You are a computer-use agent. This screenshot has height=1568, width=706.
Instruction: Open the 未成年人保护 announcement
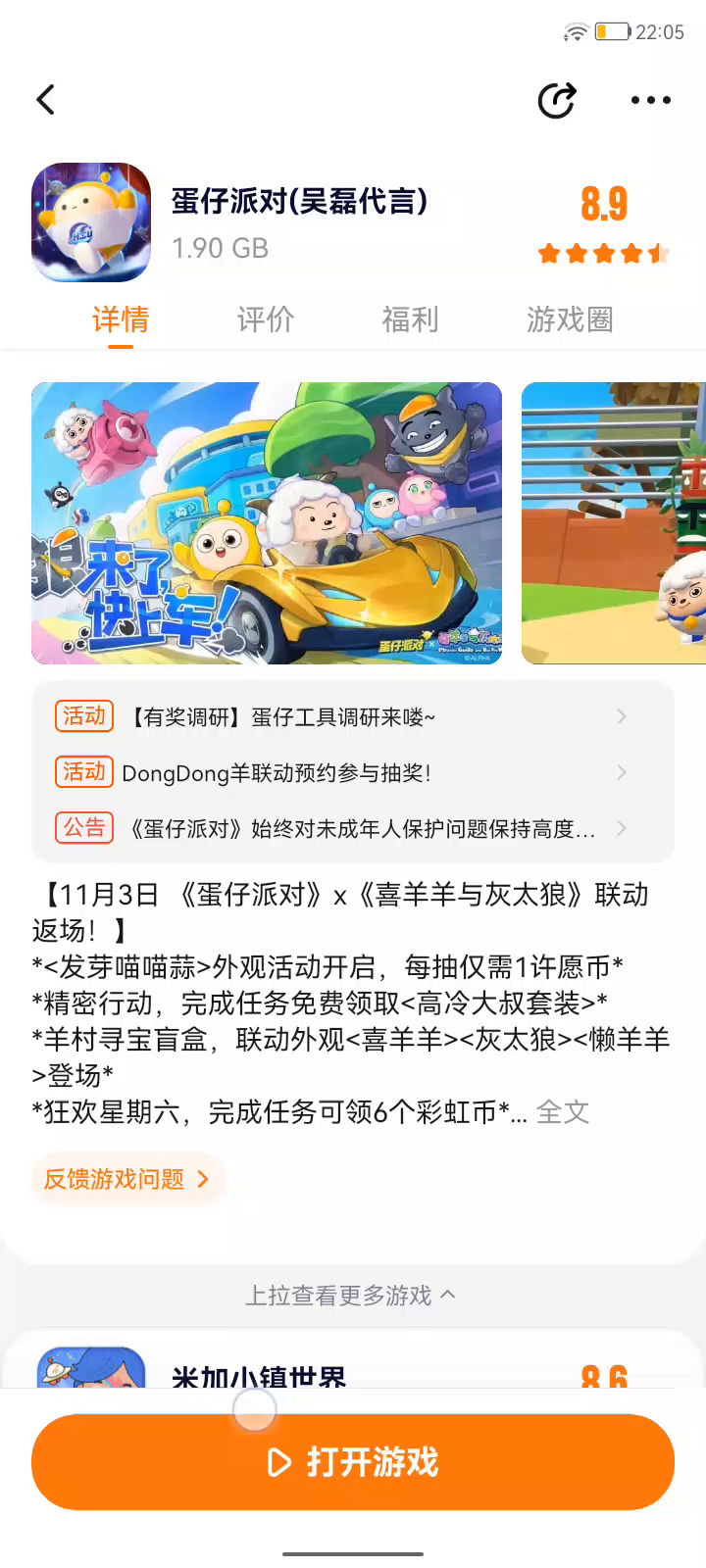coord(353,828)
